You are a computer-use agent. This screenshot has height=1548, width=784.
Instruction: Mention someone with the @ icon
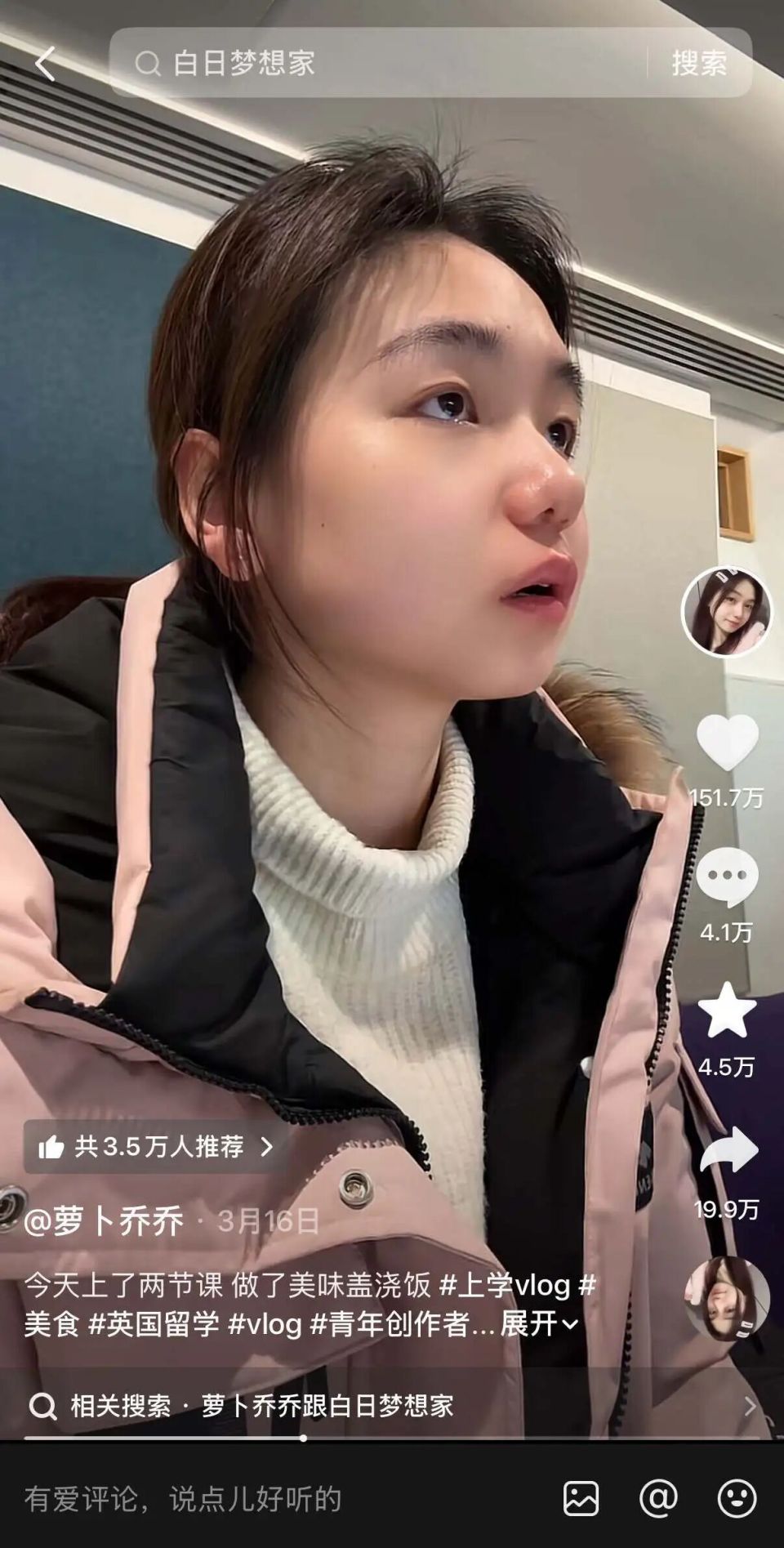click(x=658, y=1499)
